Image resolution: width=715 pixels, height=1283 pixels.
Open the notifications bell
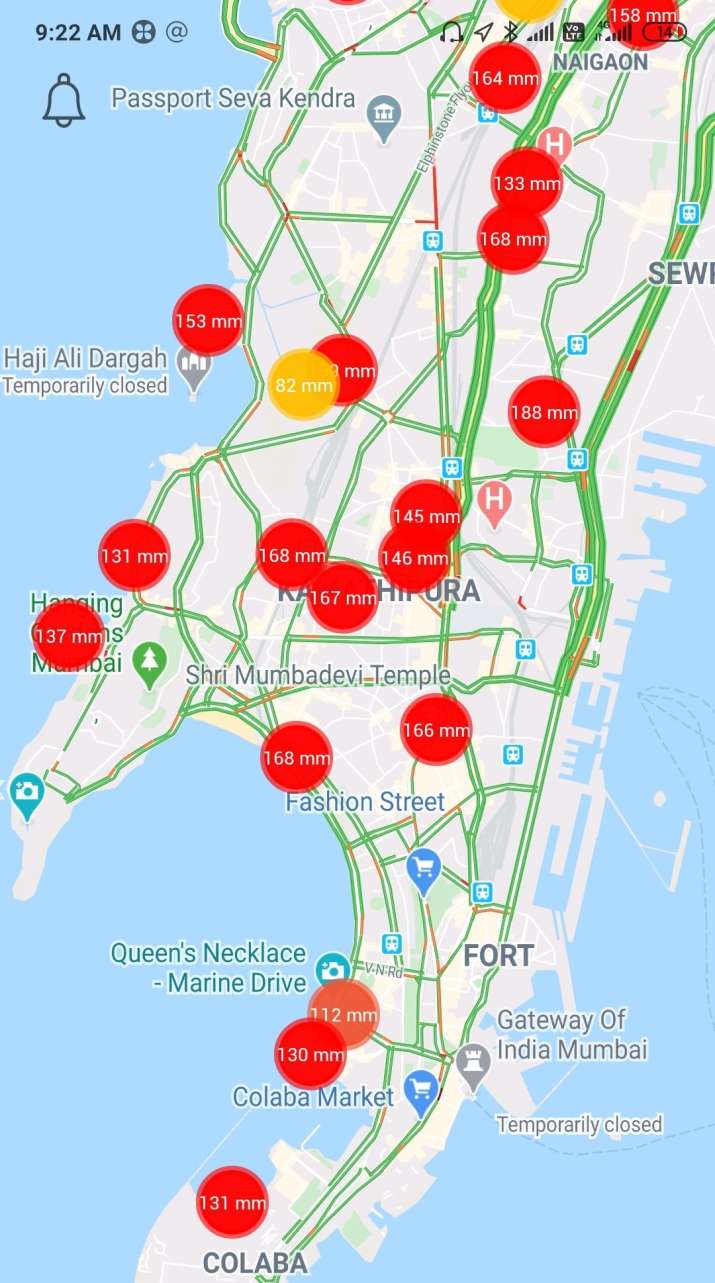(x=64, y=102)
